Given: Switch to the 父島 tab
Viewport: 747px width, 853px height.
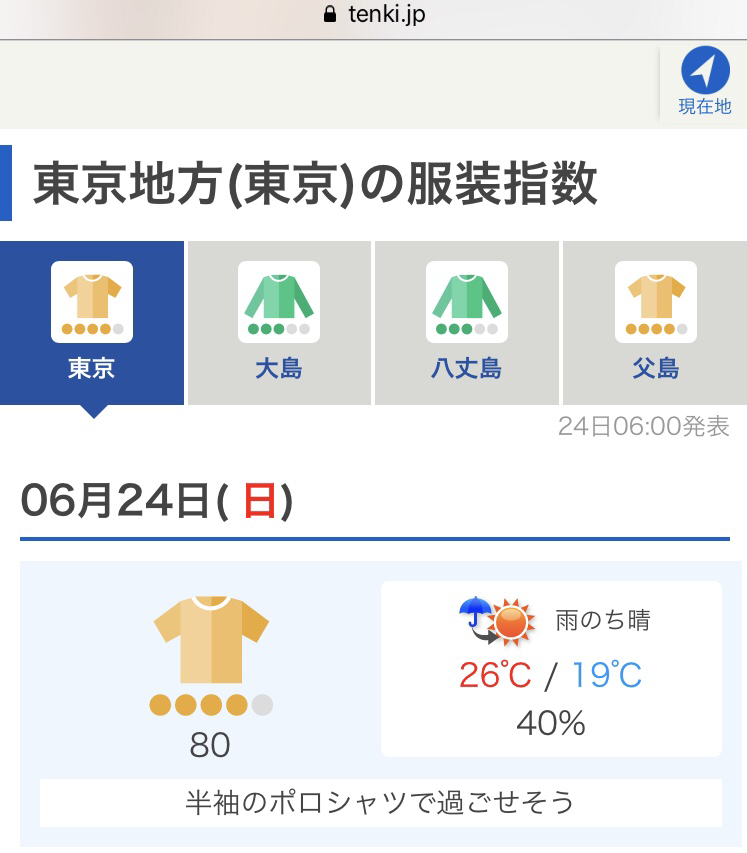Looking at the screenshot, I should 655,323.
